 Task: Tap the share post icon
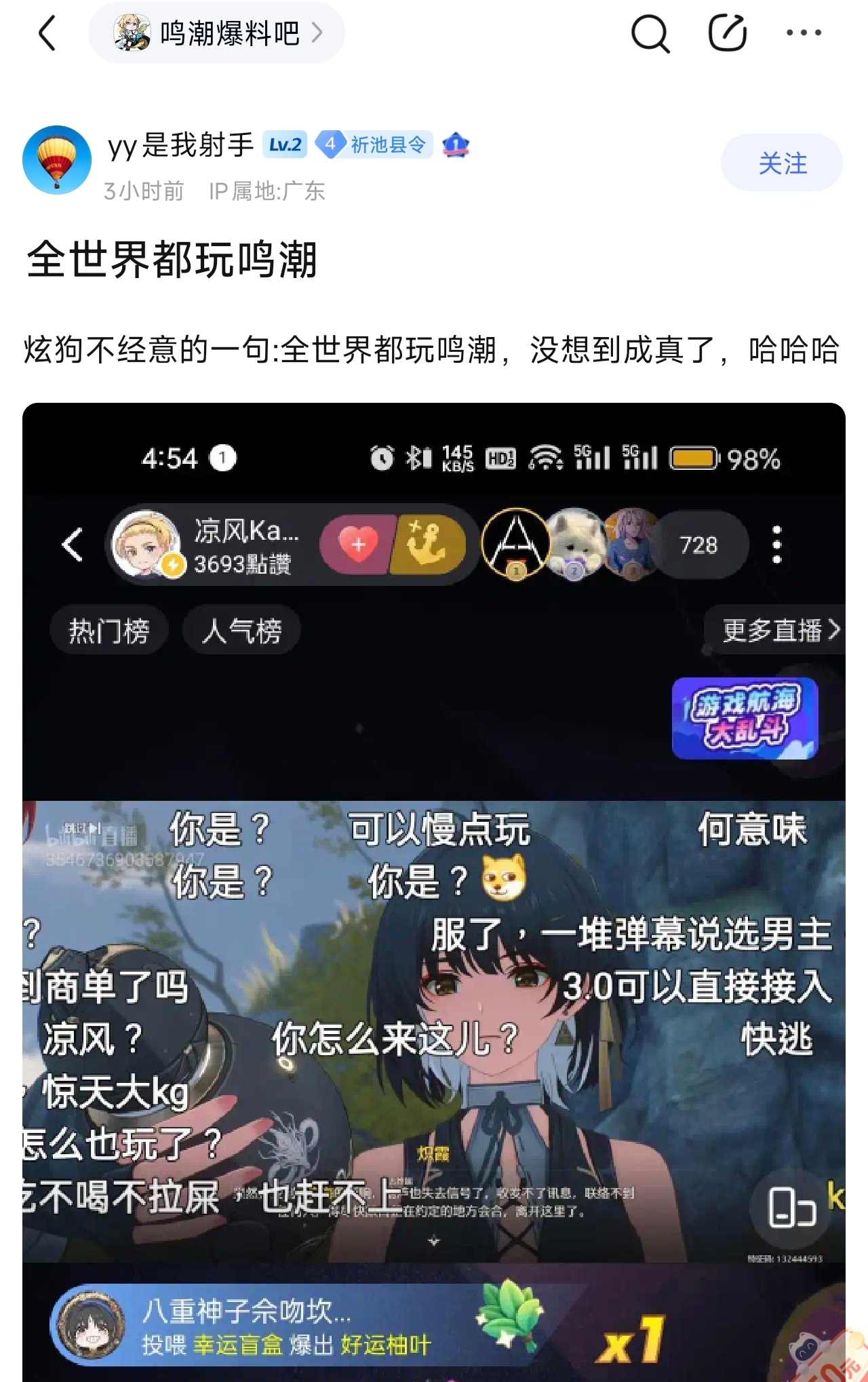728,33
